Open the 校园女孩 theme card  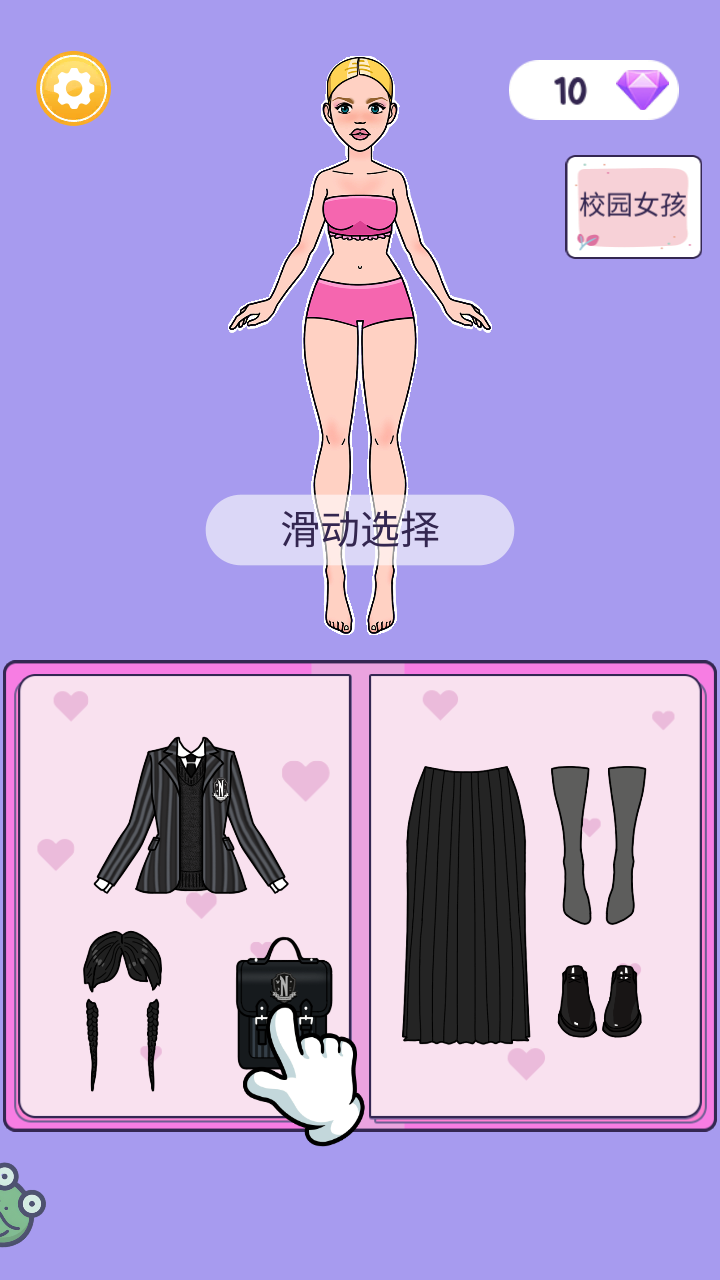633,207
